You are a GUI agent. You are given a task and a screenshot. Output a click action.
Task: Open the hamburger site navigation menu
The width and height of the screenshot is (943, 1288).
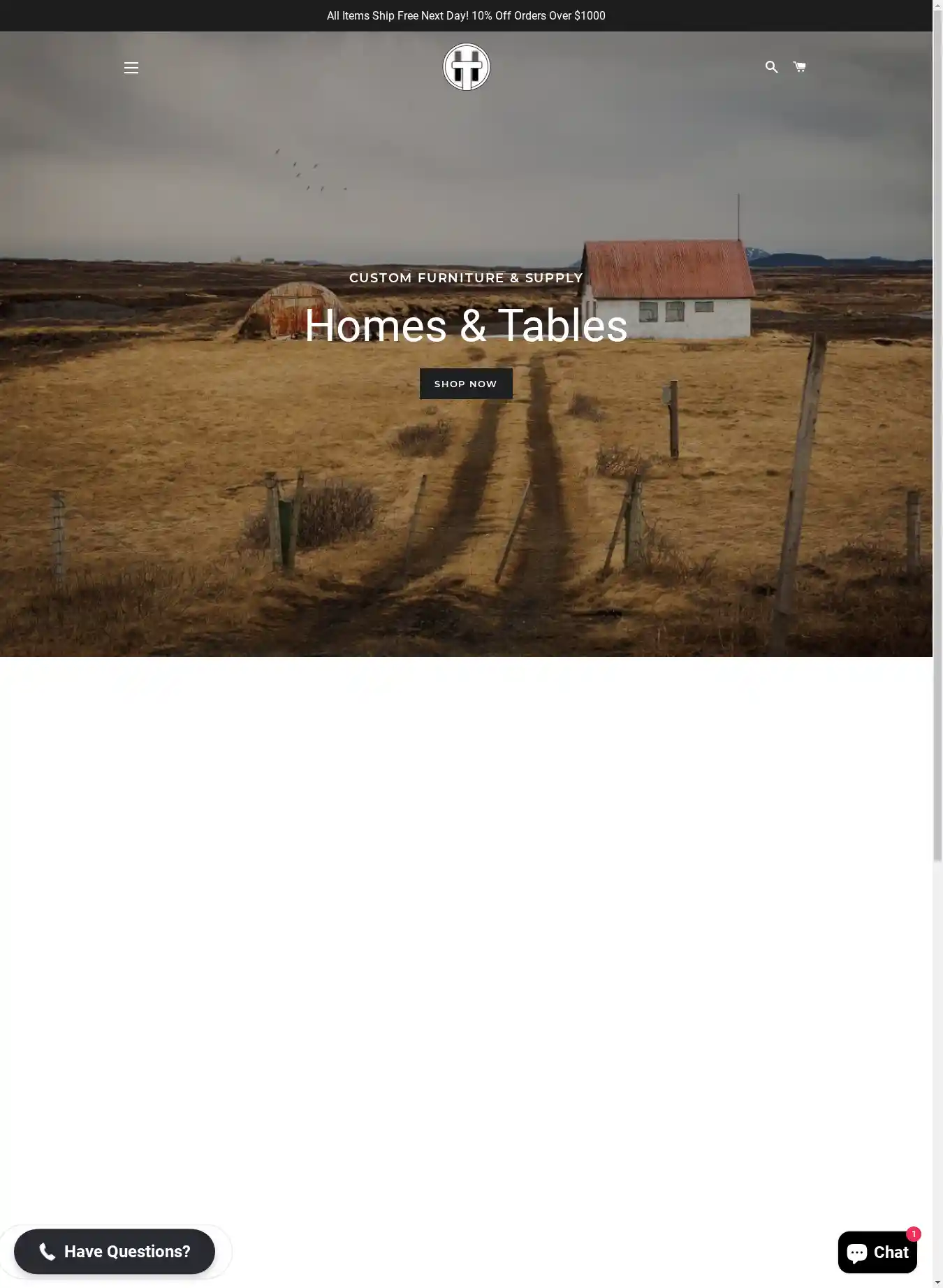(131, 68)
